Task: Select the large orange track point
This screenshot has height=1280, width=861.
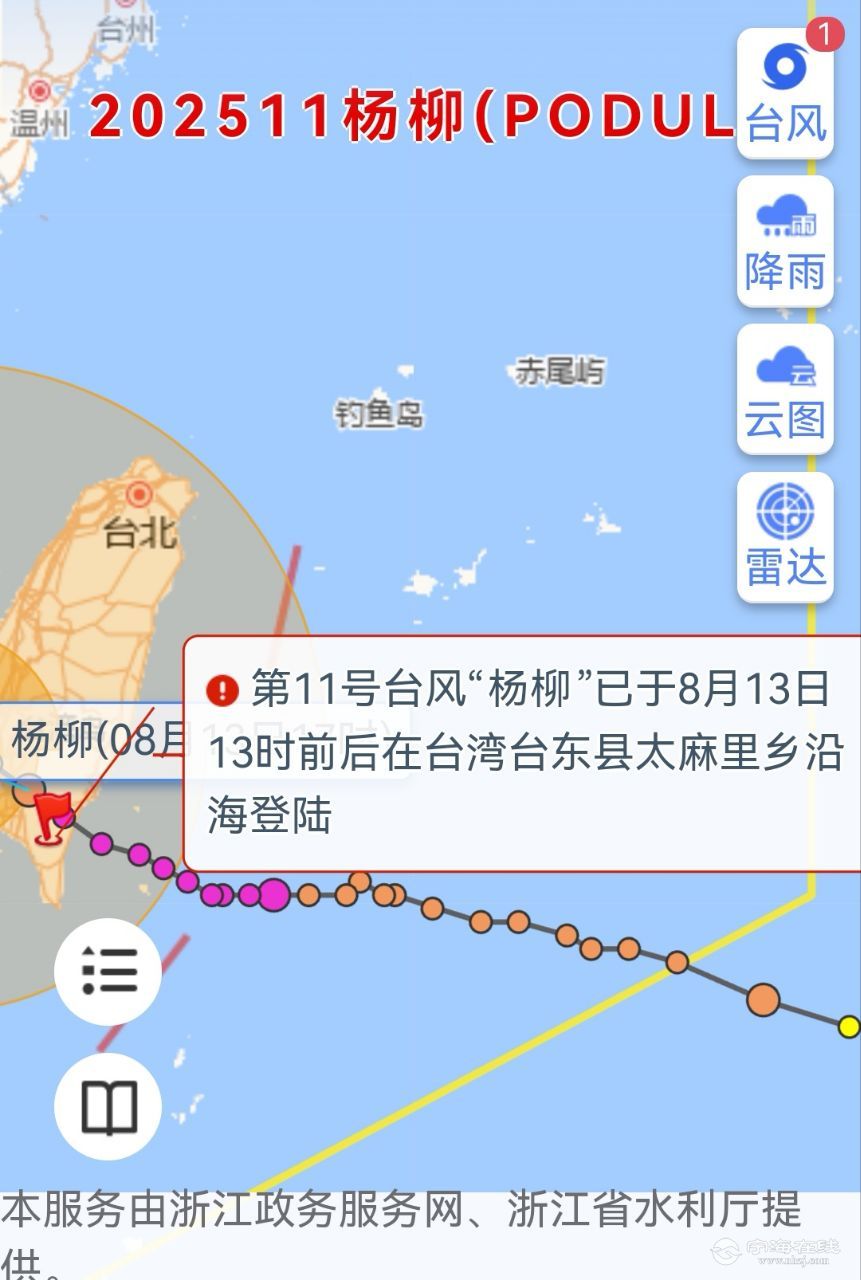Action: click(x=763, y=999)
